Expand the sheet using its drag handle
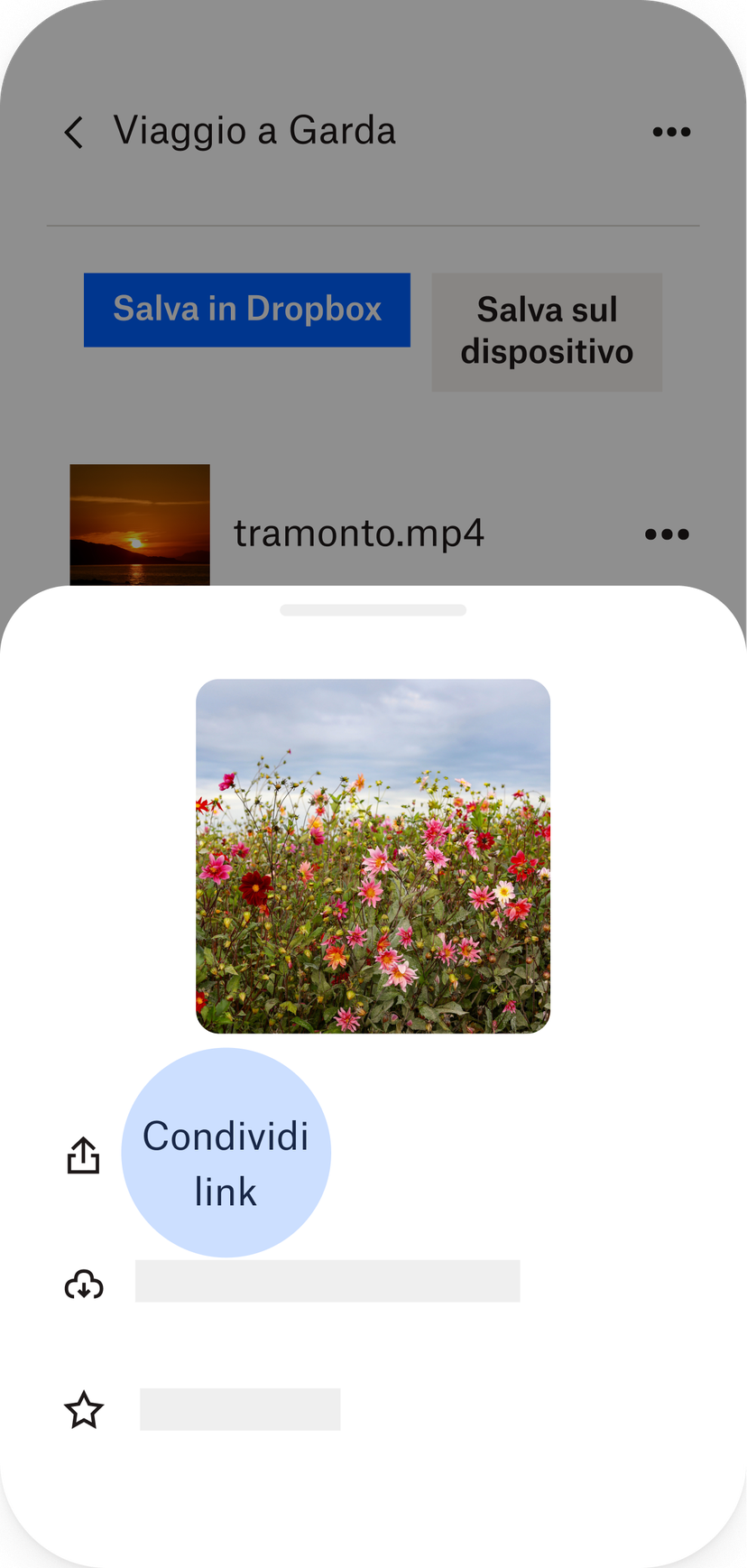The image size is (747, 1568). (373, 609)
